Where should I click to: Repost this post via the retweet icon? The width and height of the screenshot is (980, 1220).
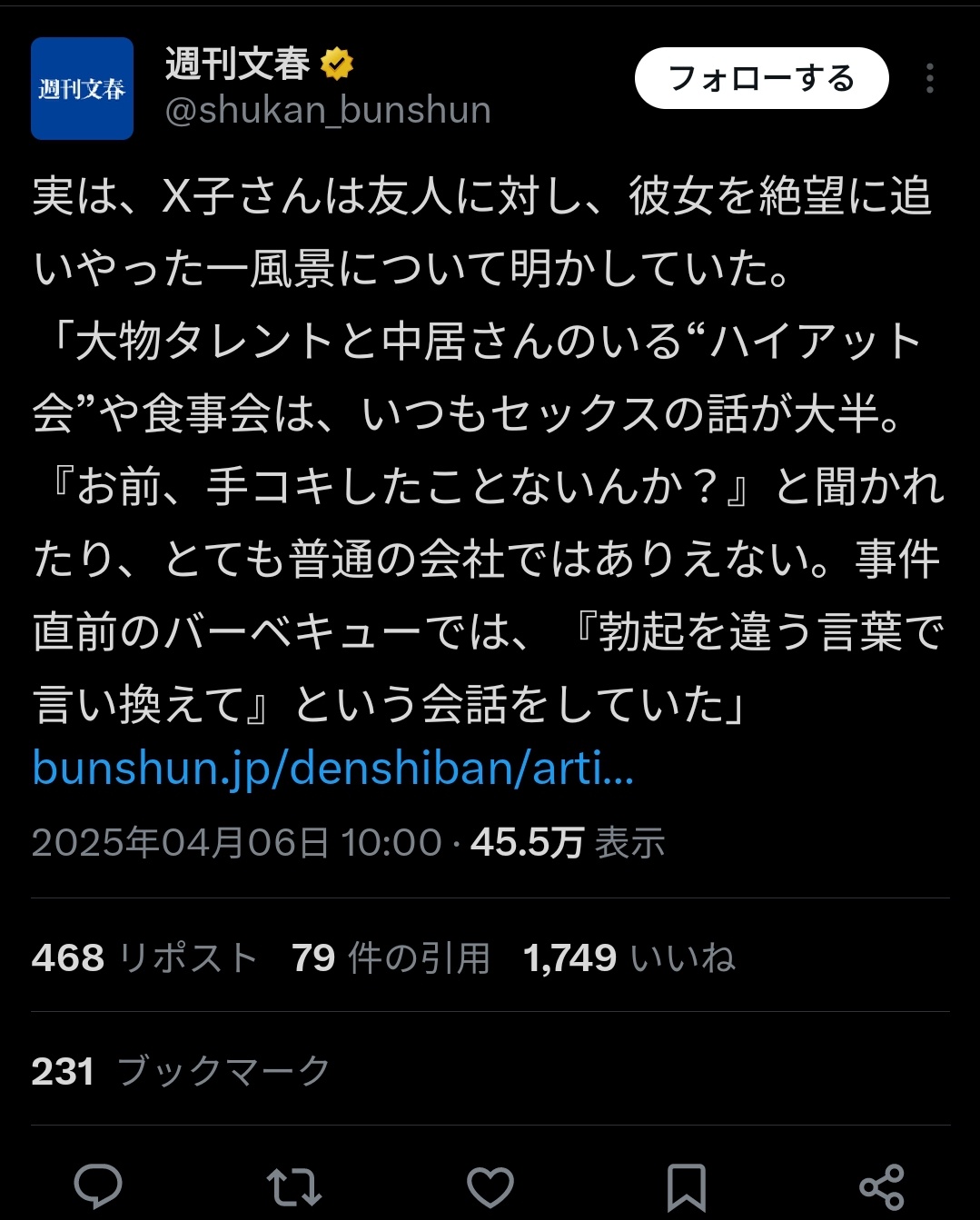(x=293, y=1185)
